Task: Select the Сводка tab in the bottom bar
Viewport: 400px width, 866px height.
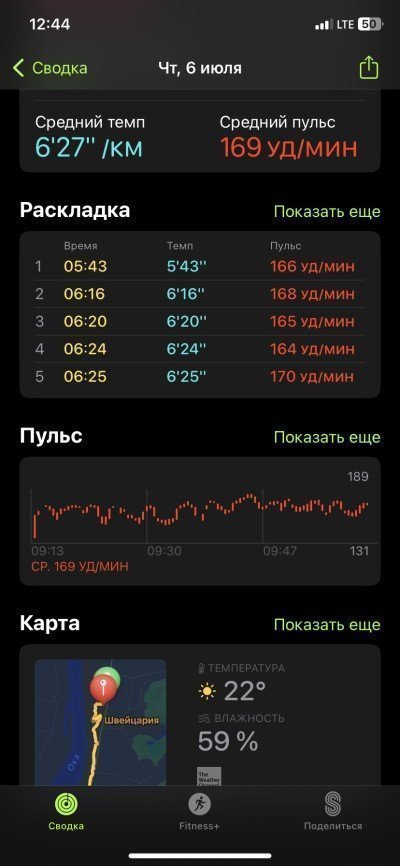Action: click(66, 812)
